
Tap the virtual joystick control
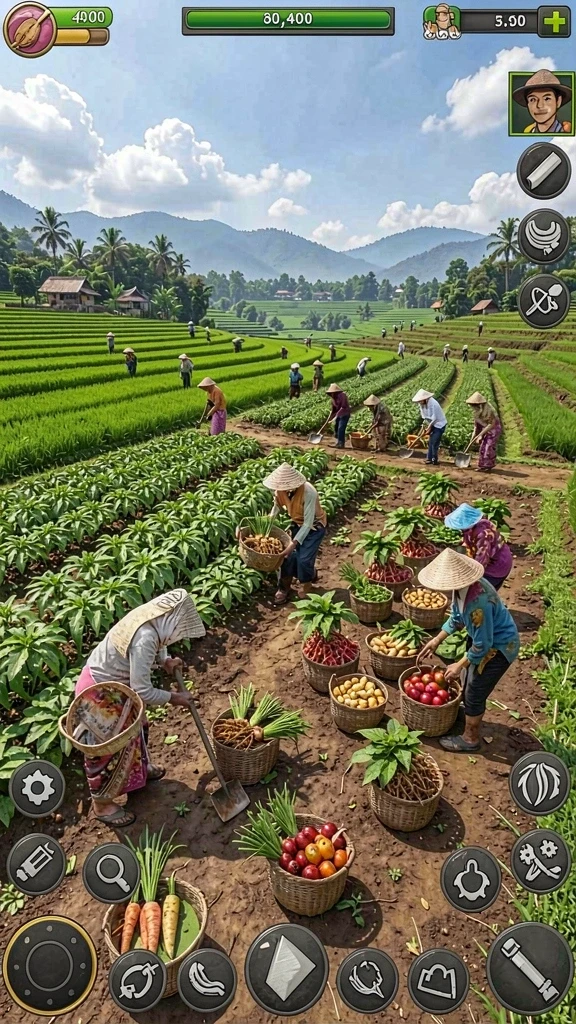coord(50,964)
